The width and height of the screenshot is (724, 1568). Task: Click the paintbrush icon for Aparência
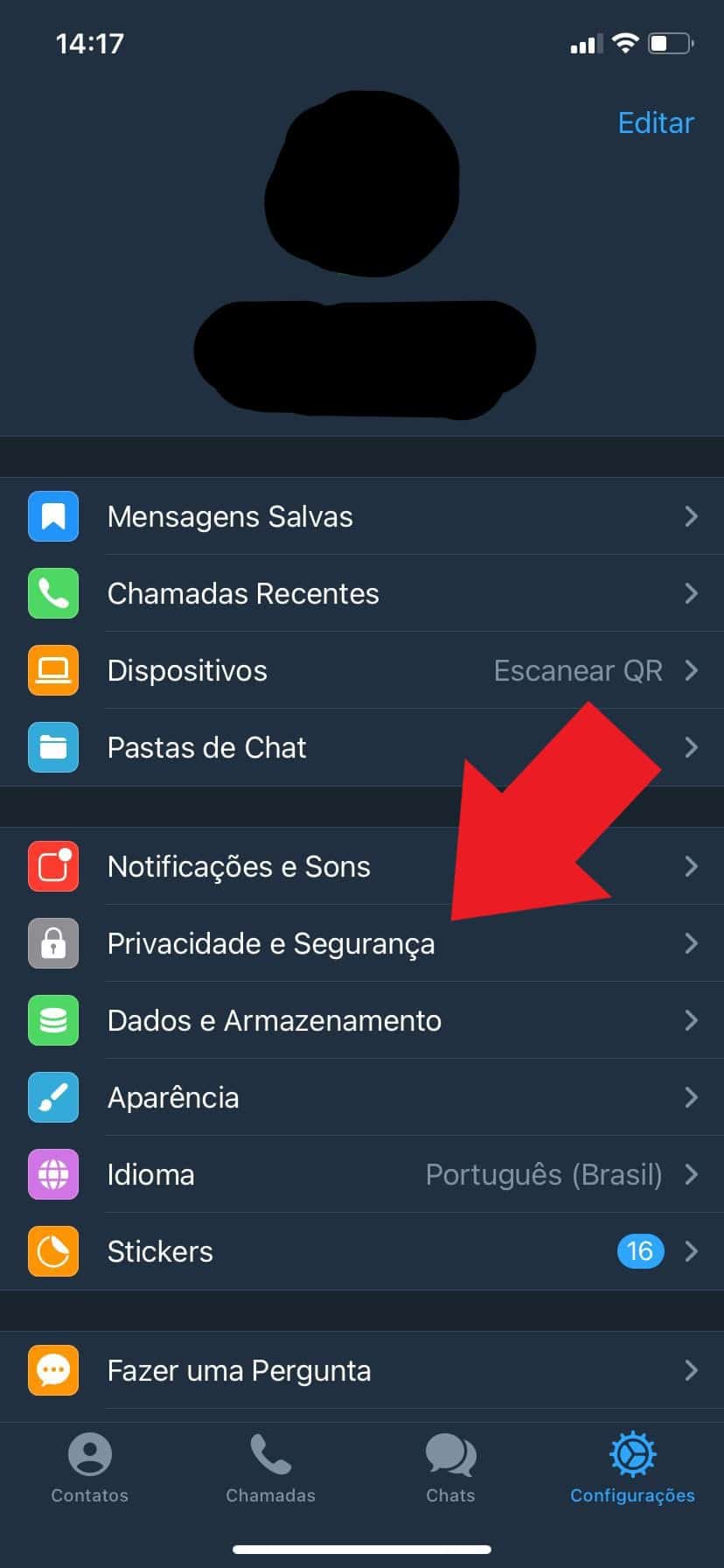53,1097
